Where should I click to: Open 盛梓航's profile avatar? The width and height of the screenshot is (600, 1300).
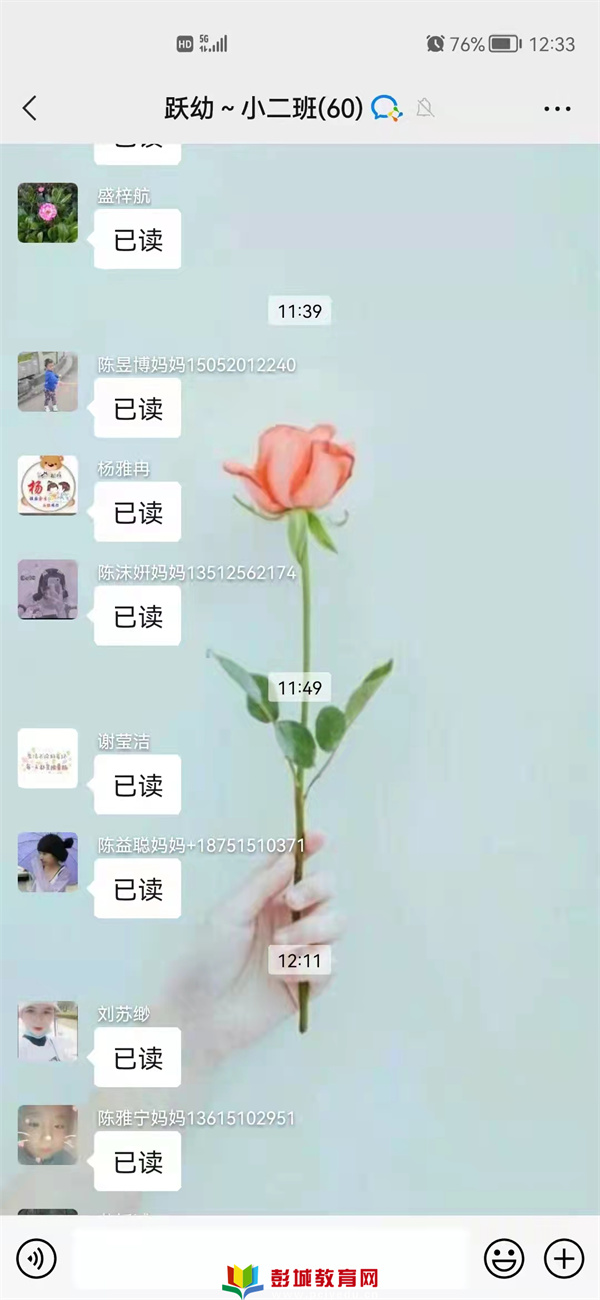click(x=47, y=213)
